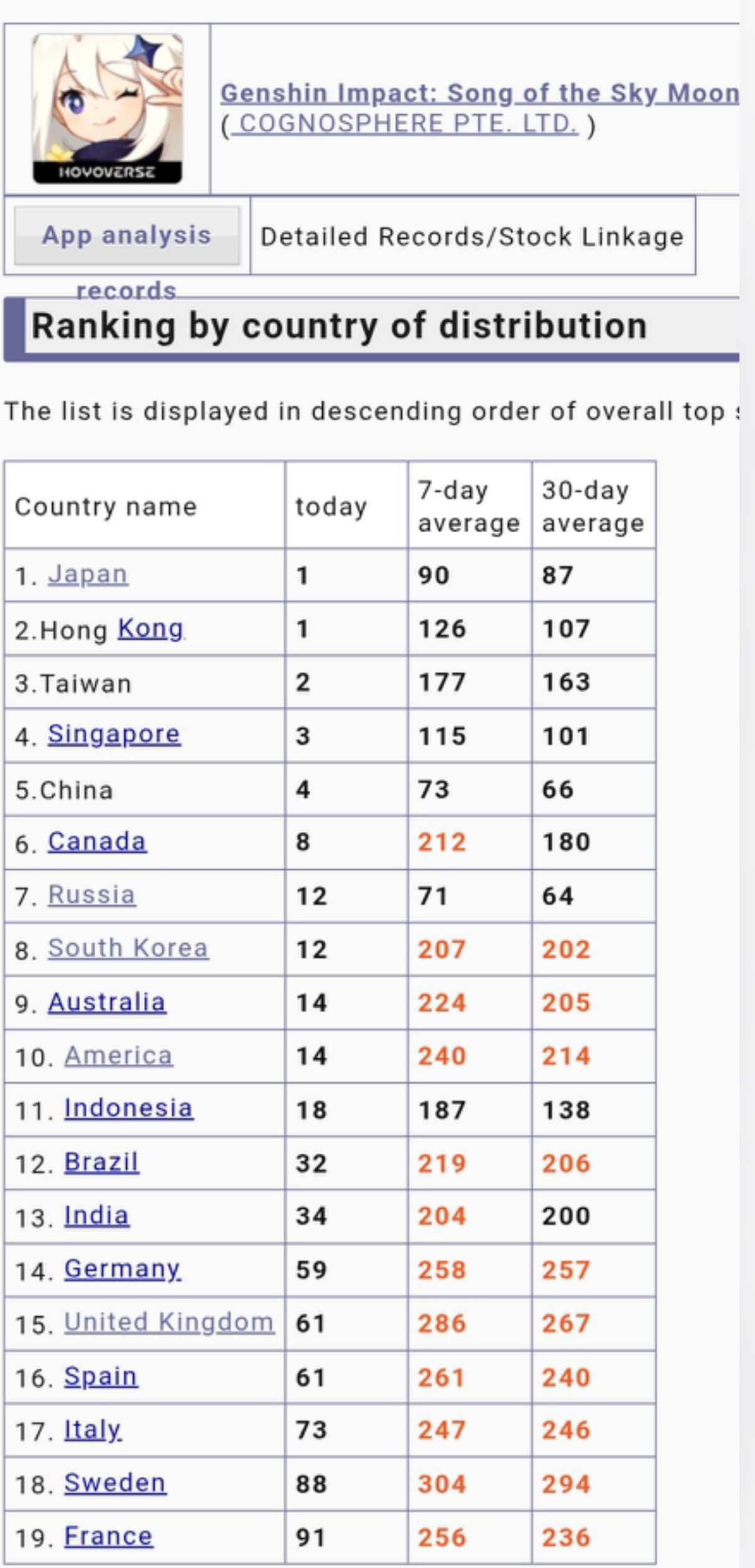View Sweden ranking details
The height and width of the screenshot is (1568, 755).
pyautogui.click(x=115, y=1483)
